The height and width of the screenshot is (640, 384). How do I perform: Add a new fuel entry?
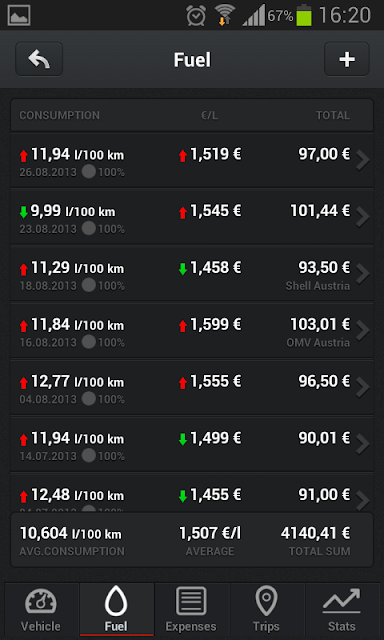[347, 59]
